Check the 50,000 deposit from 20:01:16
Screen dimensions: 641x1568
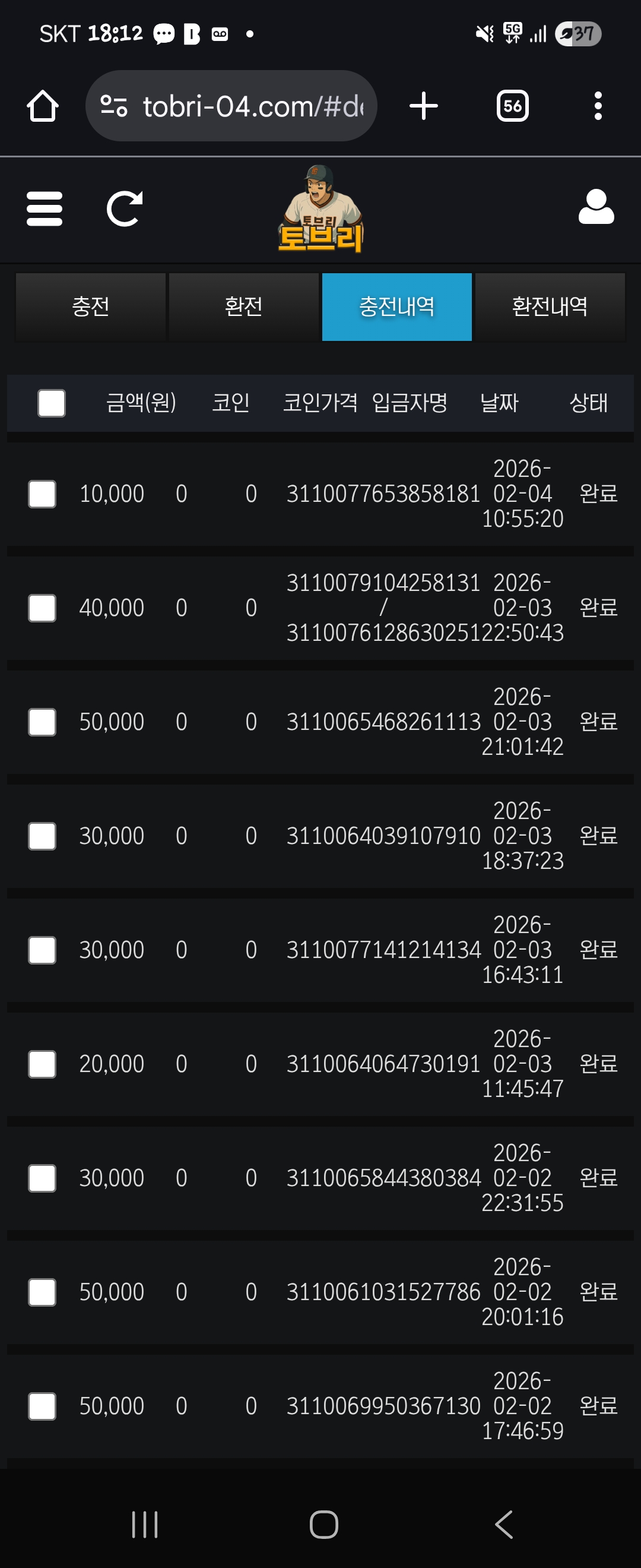43,1292
